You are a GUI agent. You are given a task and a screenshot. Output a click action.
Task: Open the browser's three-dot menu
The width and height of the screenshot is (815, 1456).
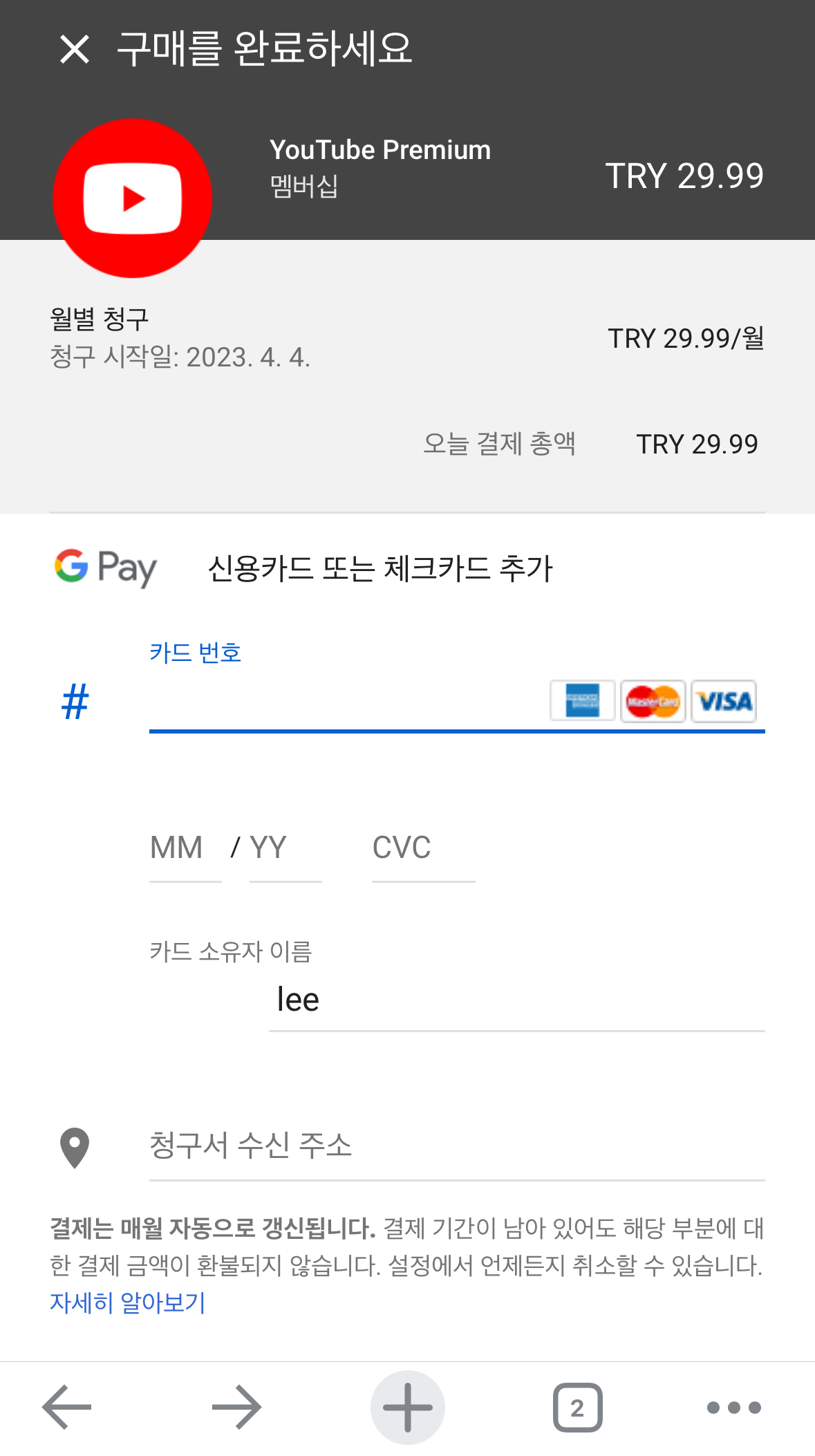(x=733, y=1407)
